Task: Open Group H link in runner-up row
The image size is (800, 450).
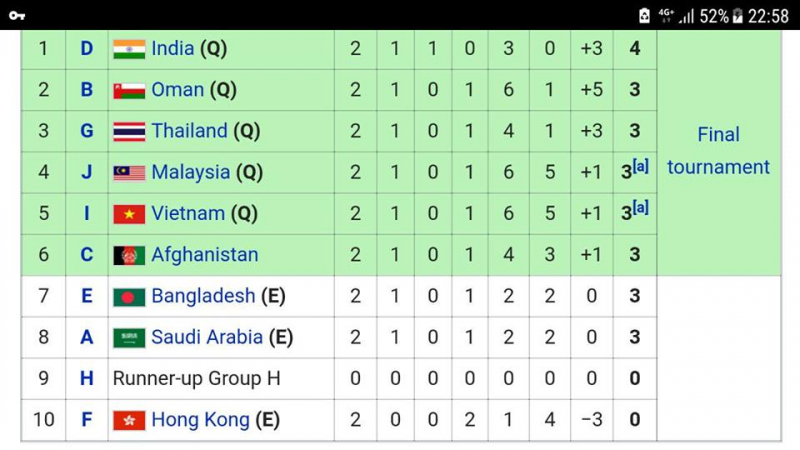Action: click(87, 378)
